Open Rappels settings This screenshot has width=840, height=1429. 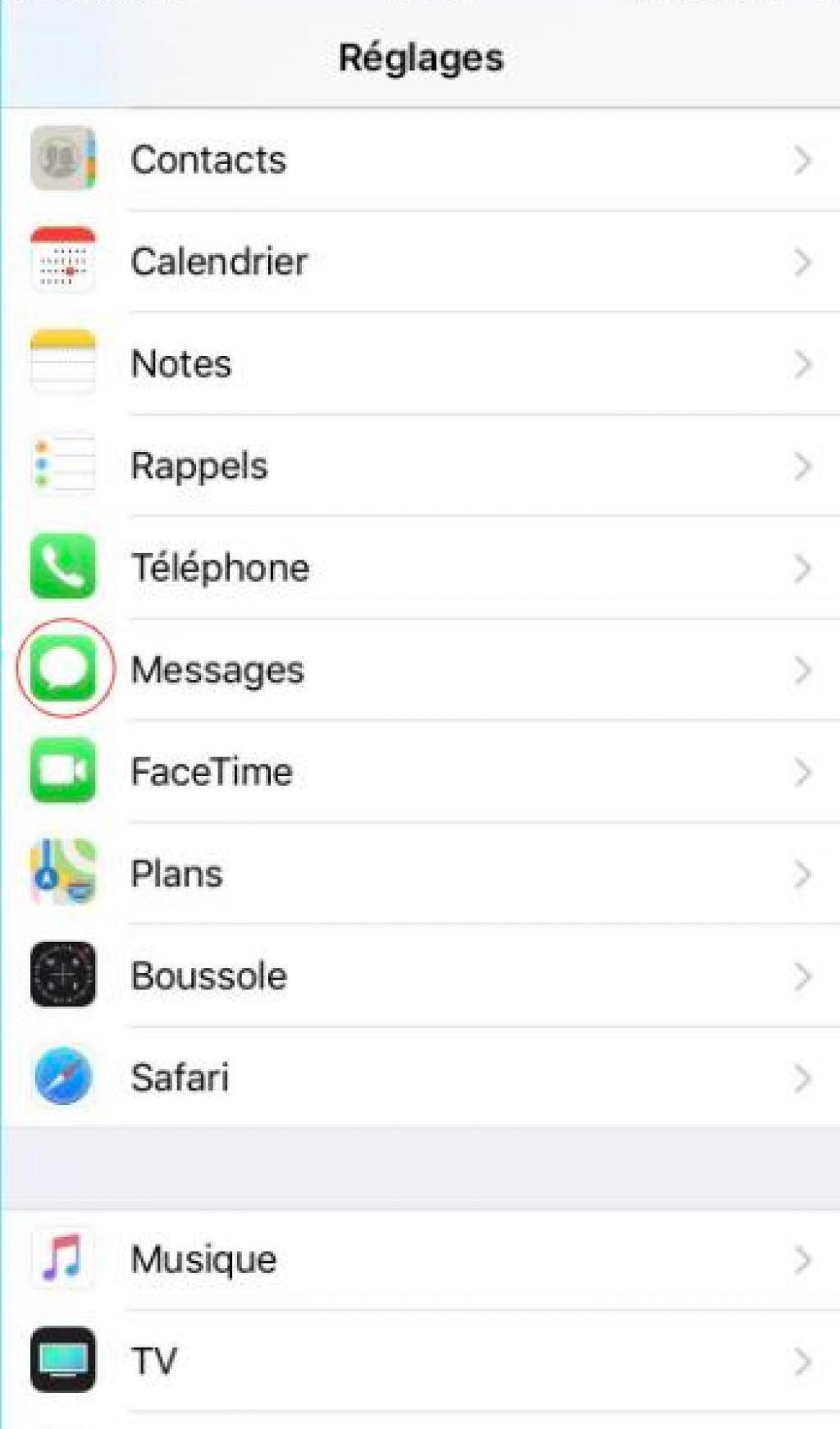[420, 465]
